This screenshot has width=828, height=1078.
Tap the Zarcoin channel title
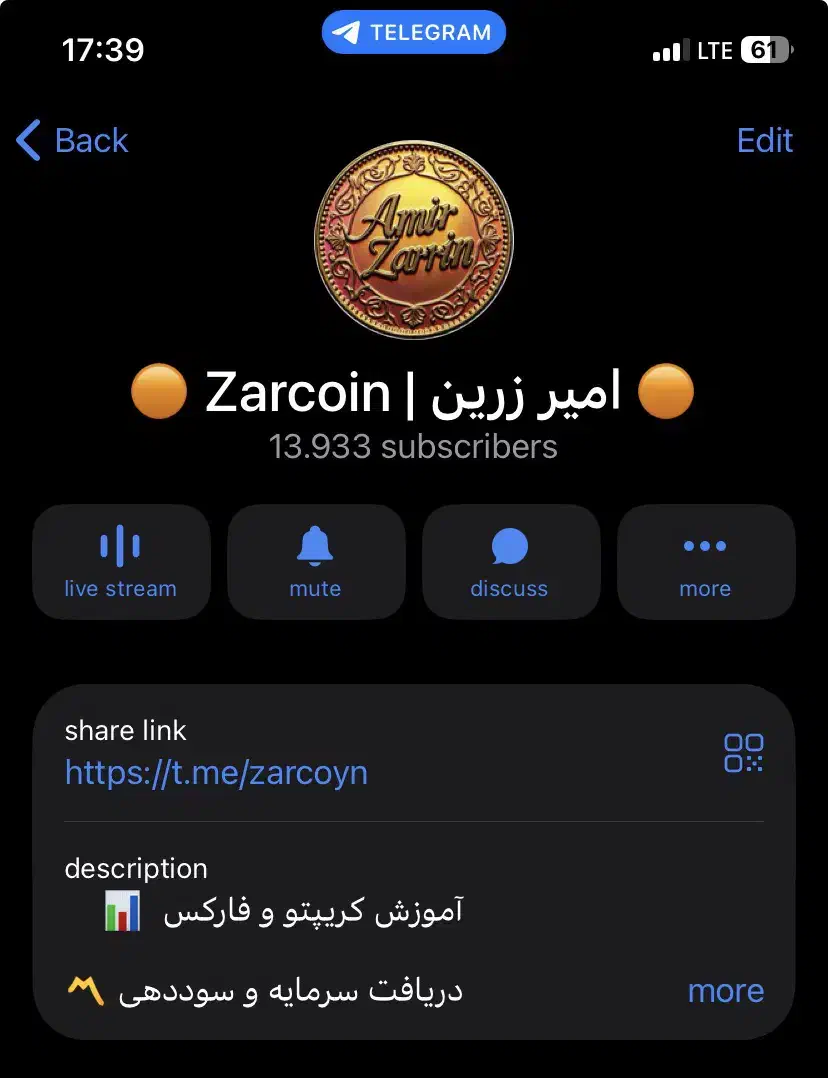pyautogui.click(x=414, y=391)
